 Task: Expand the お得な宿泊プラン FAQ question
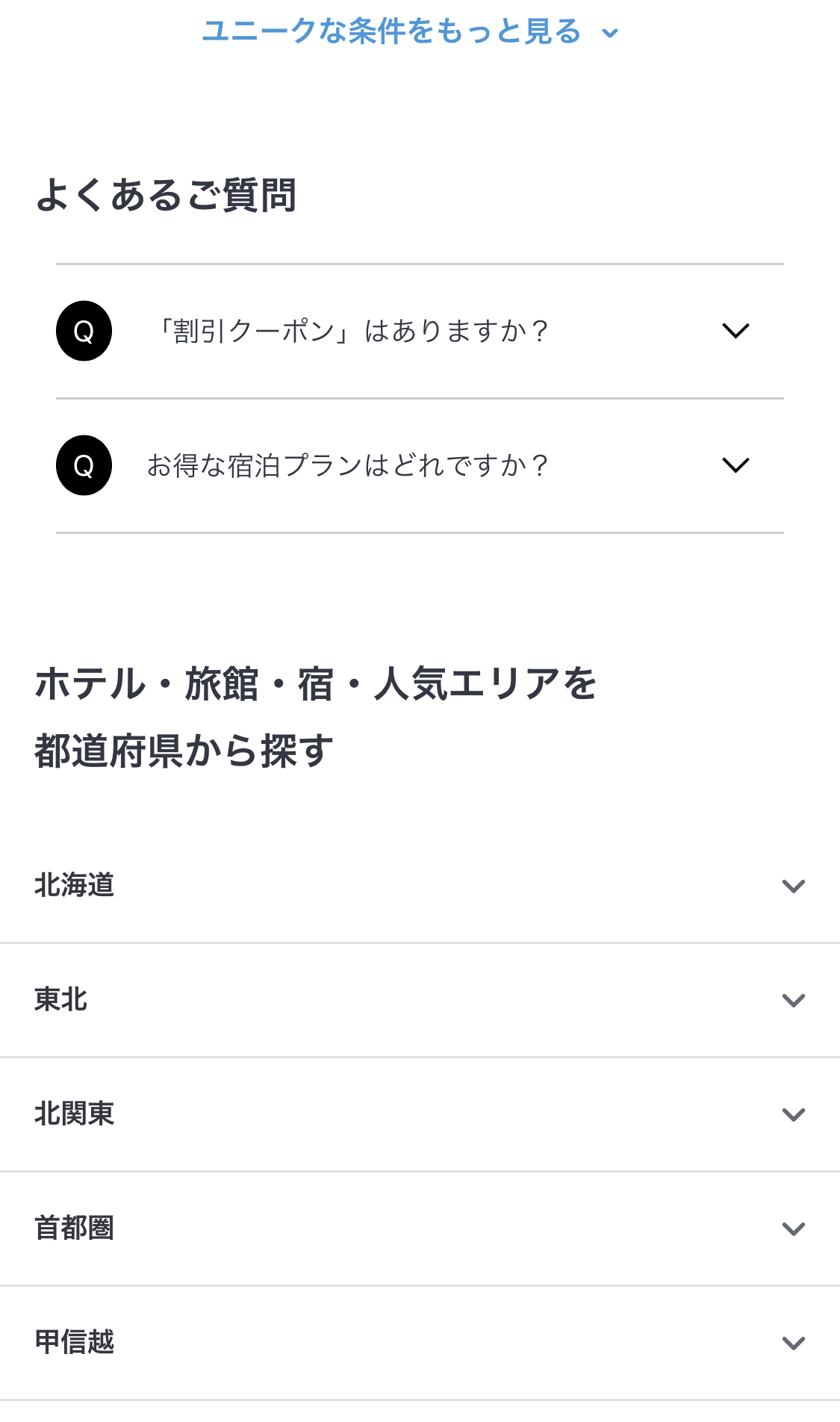(x=420, y=465)
